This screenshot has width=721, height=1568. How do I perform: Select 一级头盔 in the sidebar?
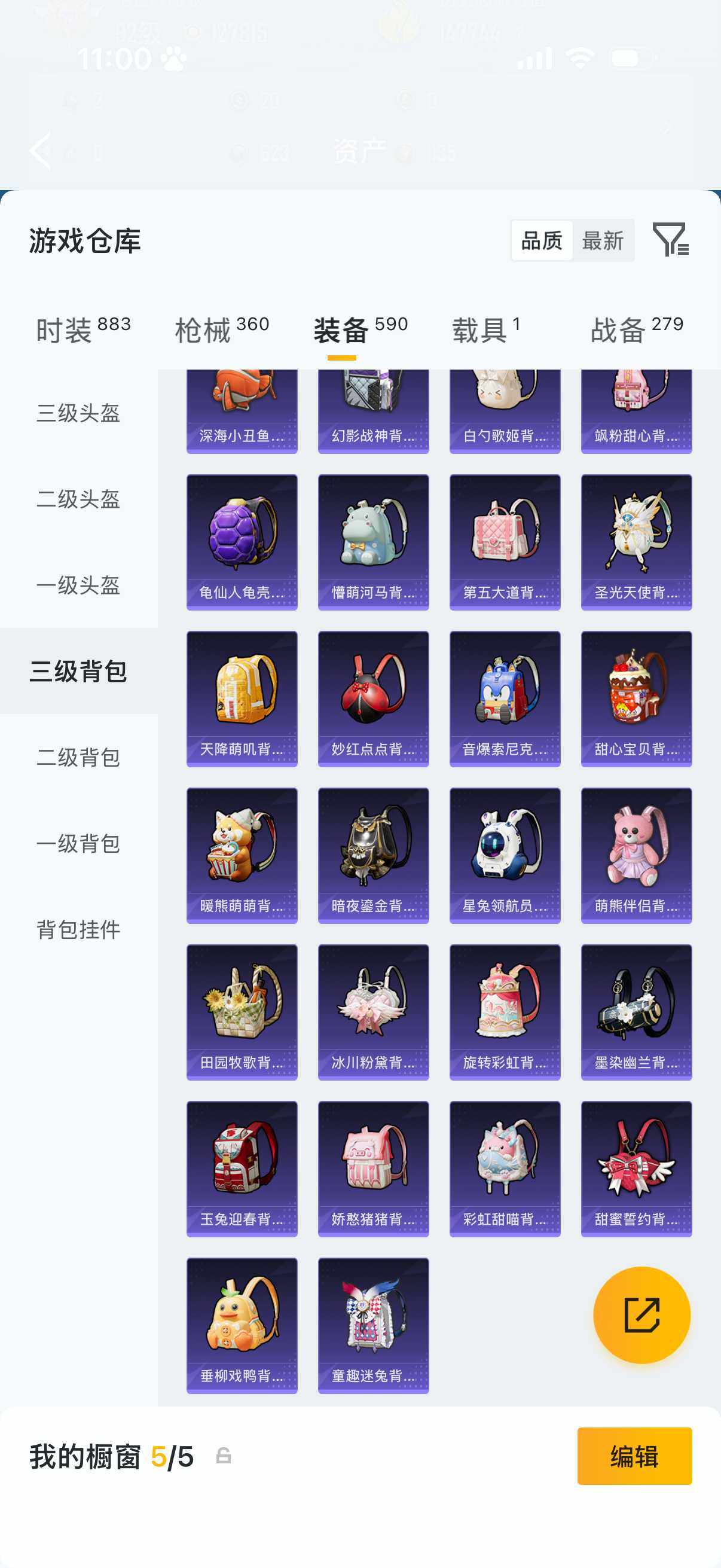78,587
